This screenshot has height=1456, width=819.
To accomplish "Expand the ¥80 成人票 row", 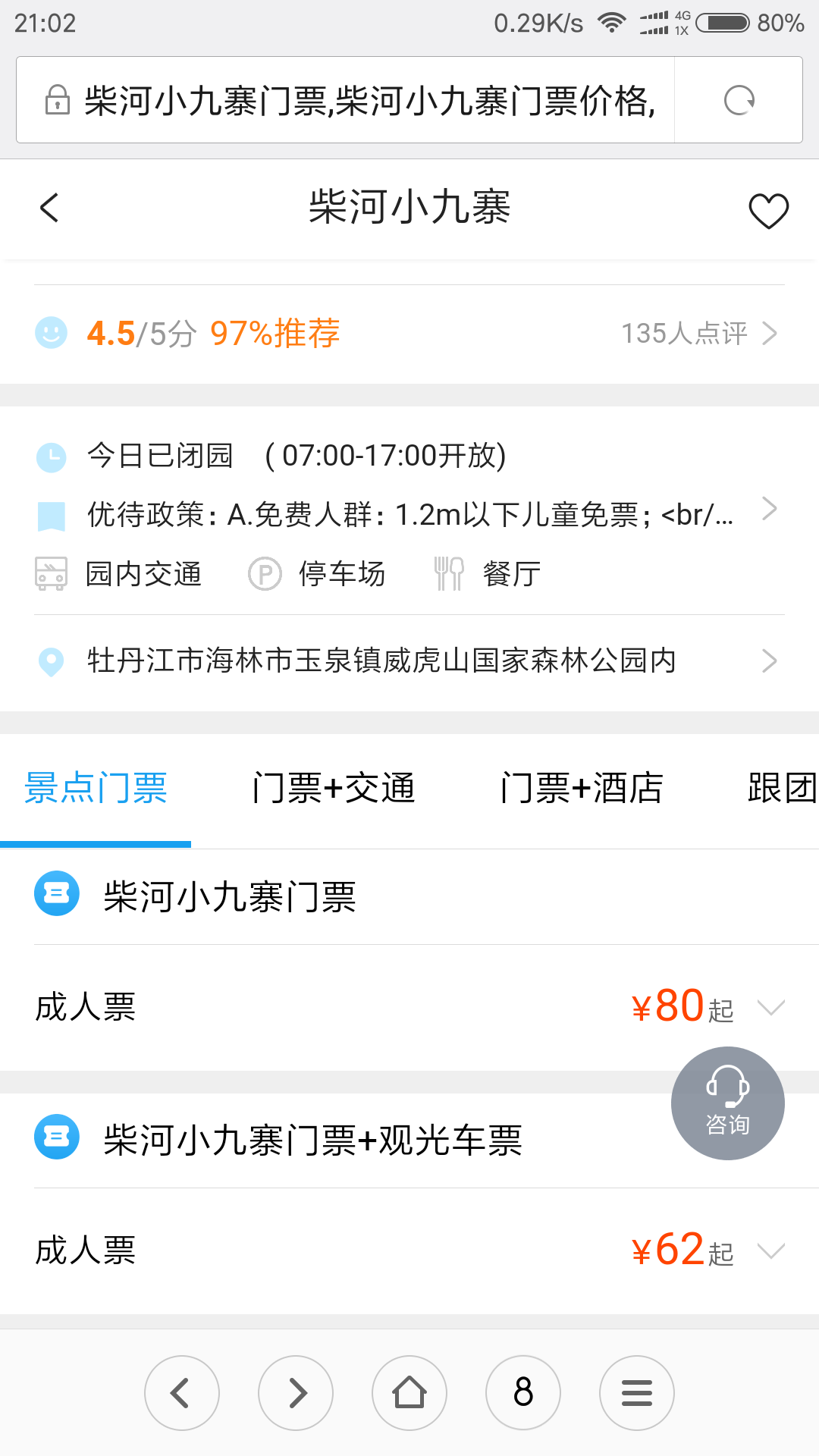I will click(x=409, y=1007).
